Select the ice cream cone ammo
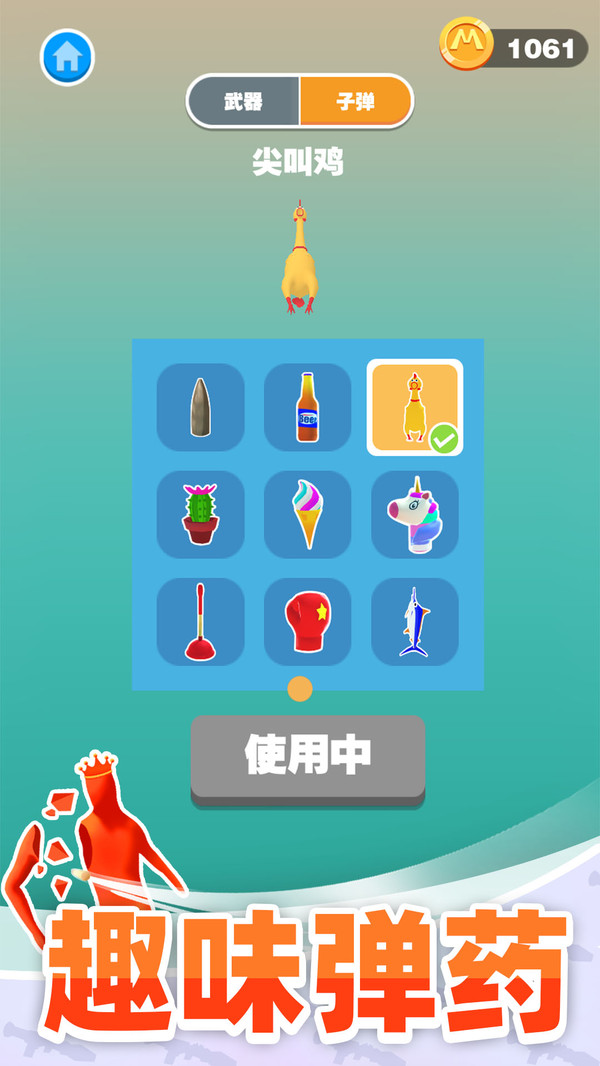 [307, 514]
